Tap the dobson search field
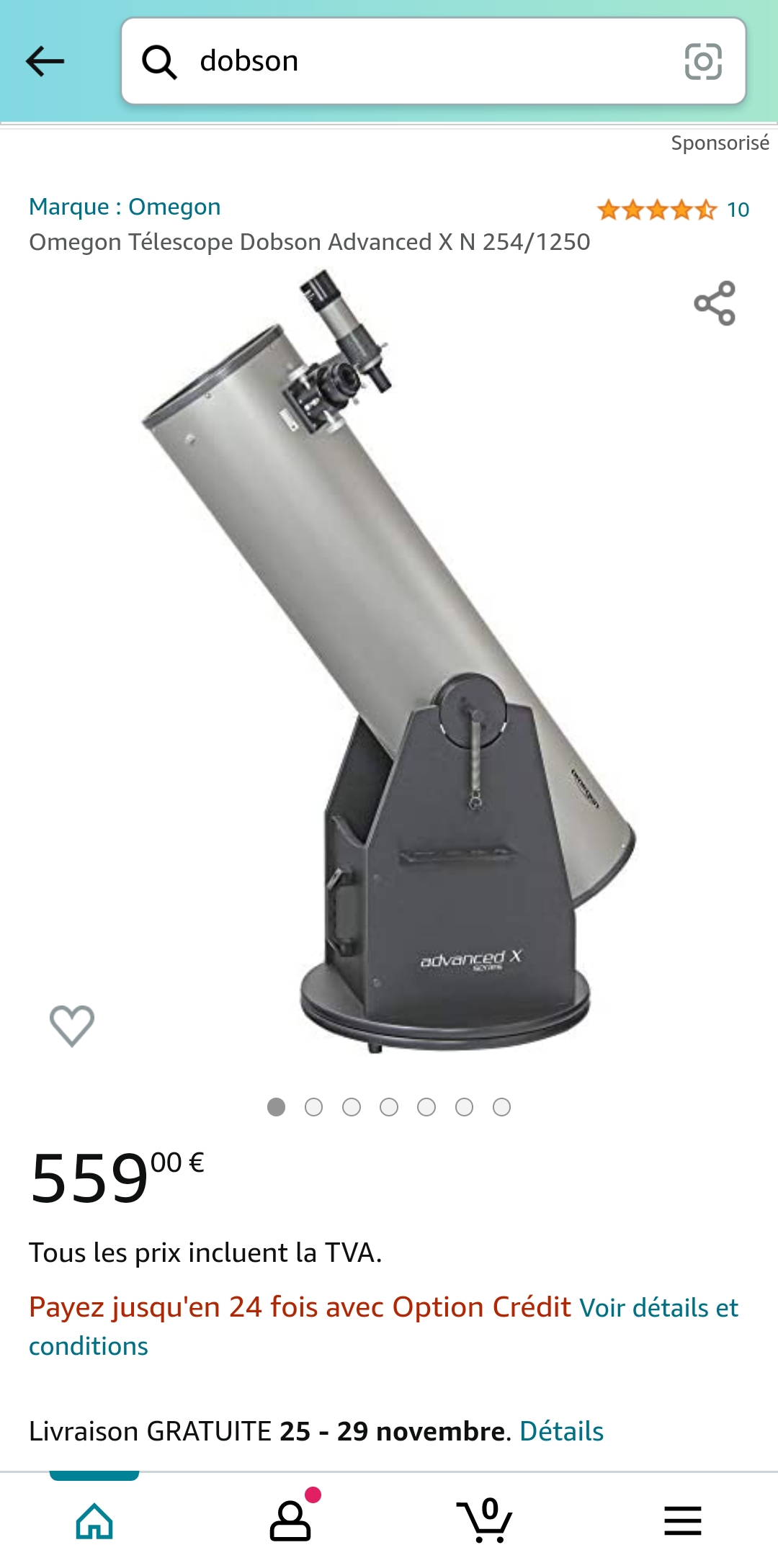Image resolution: width=778 pixels, height=1568 pixels. coord(418,61)
